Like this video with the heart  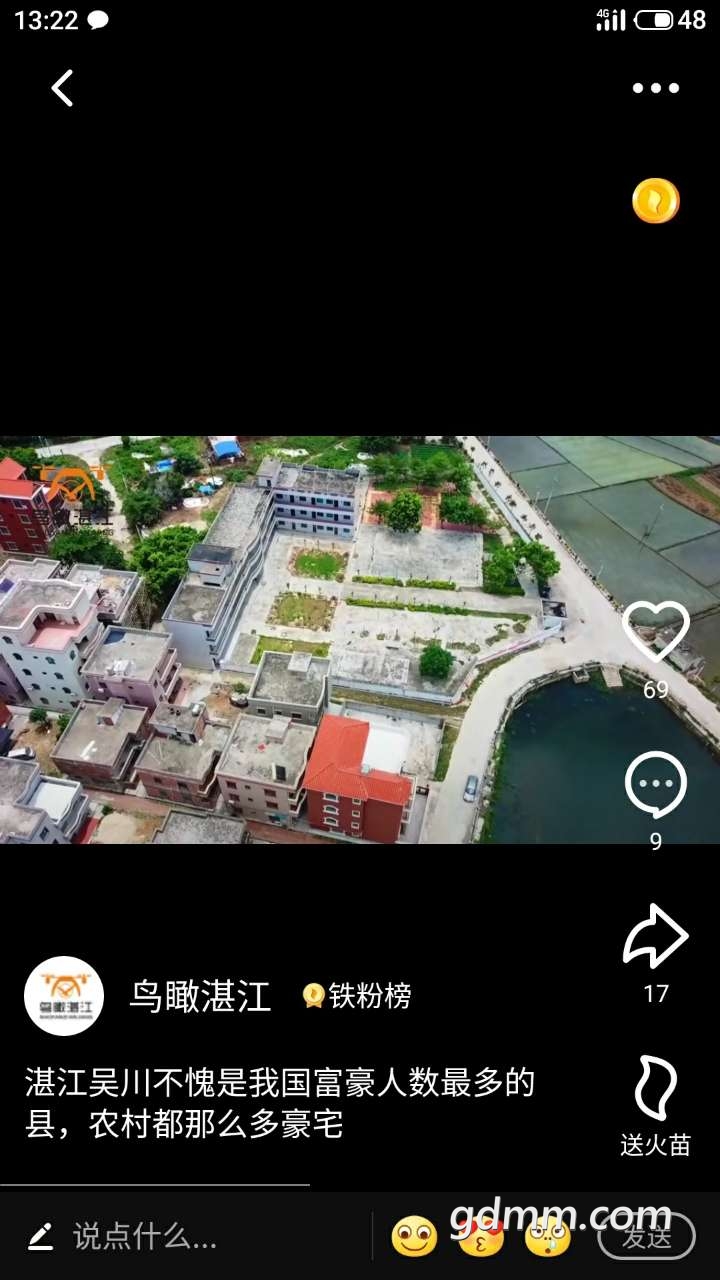pyautogui.click(x=655, y=633)
